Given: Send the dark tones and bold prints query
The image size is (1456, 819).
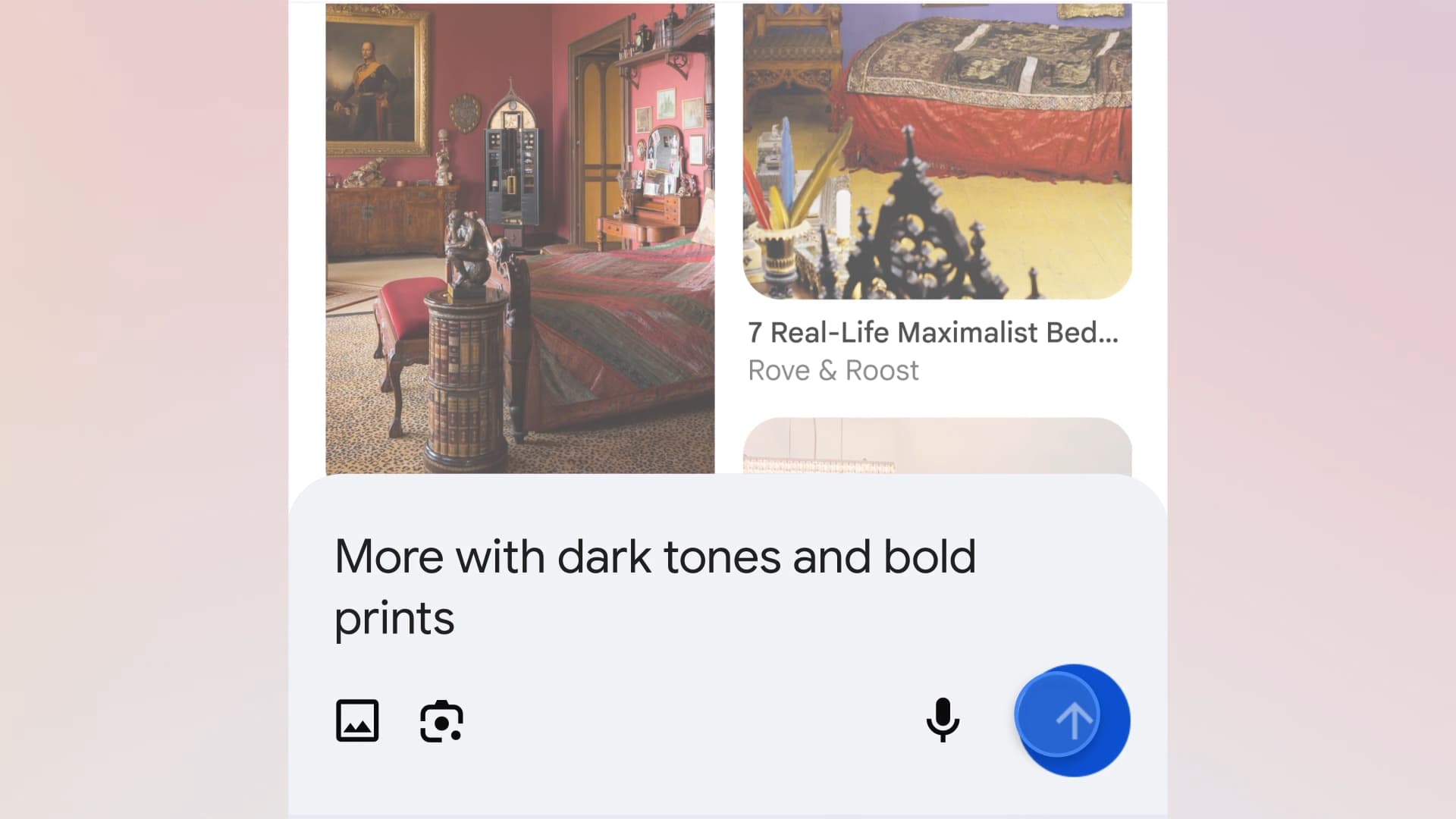Looking at the screenshot, I should pos(1072,720).
